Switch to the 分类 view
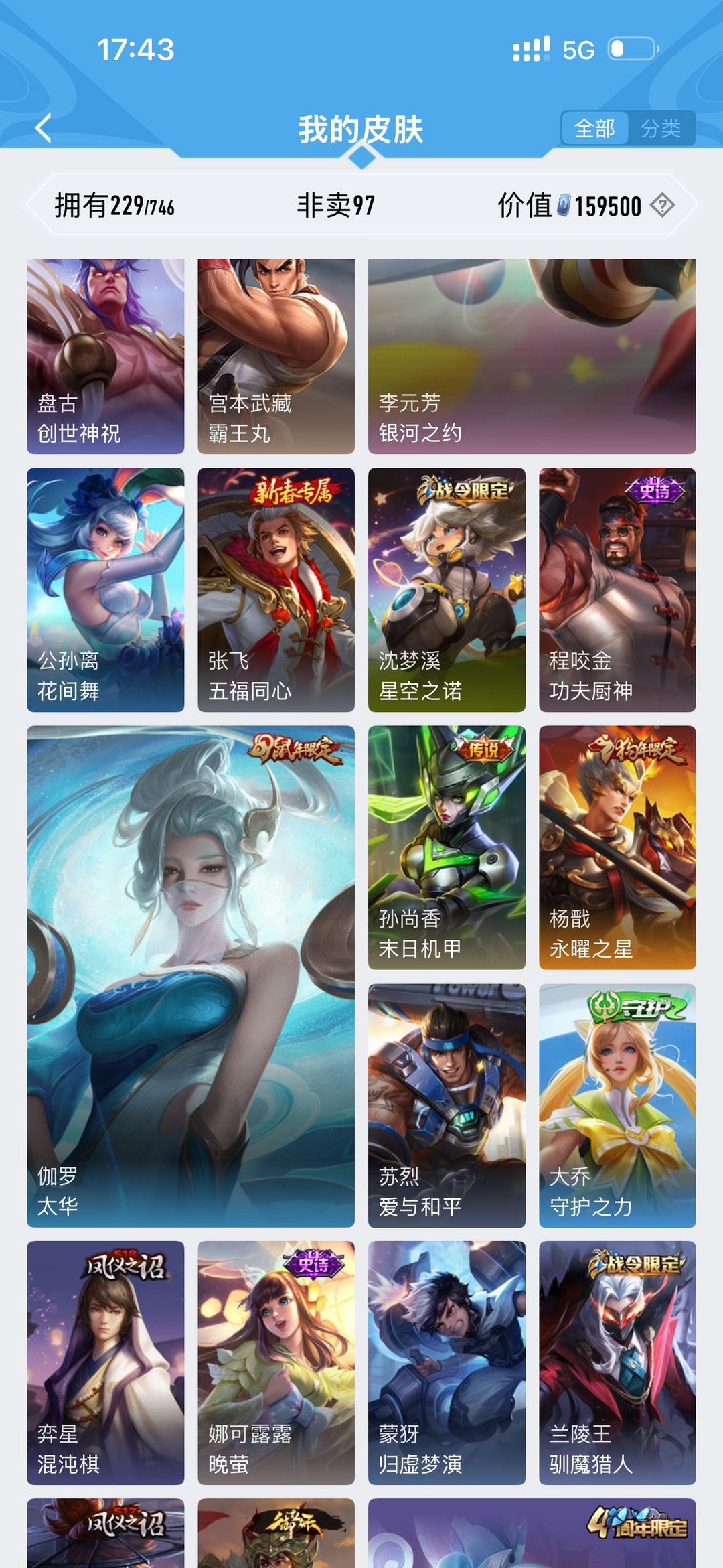Screen dimensions: 723x1568 pos(661,128)
